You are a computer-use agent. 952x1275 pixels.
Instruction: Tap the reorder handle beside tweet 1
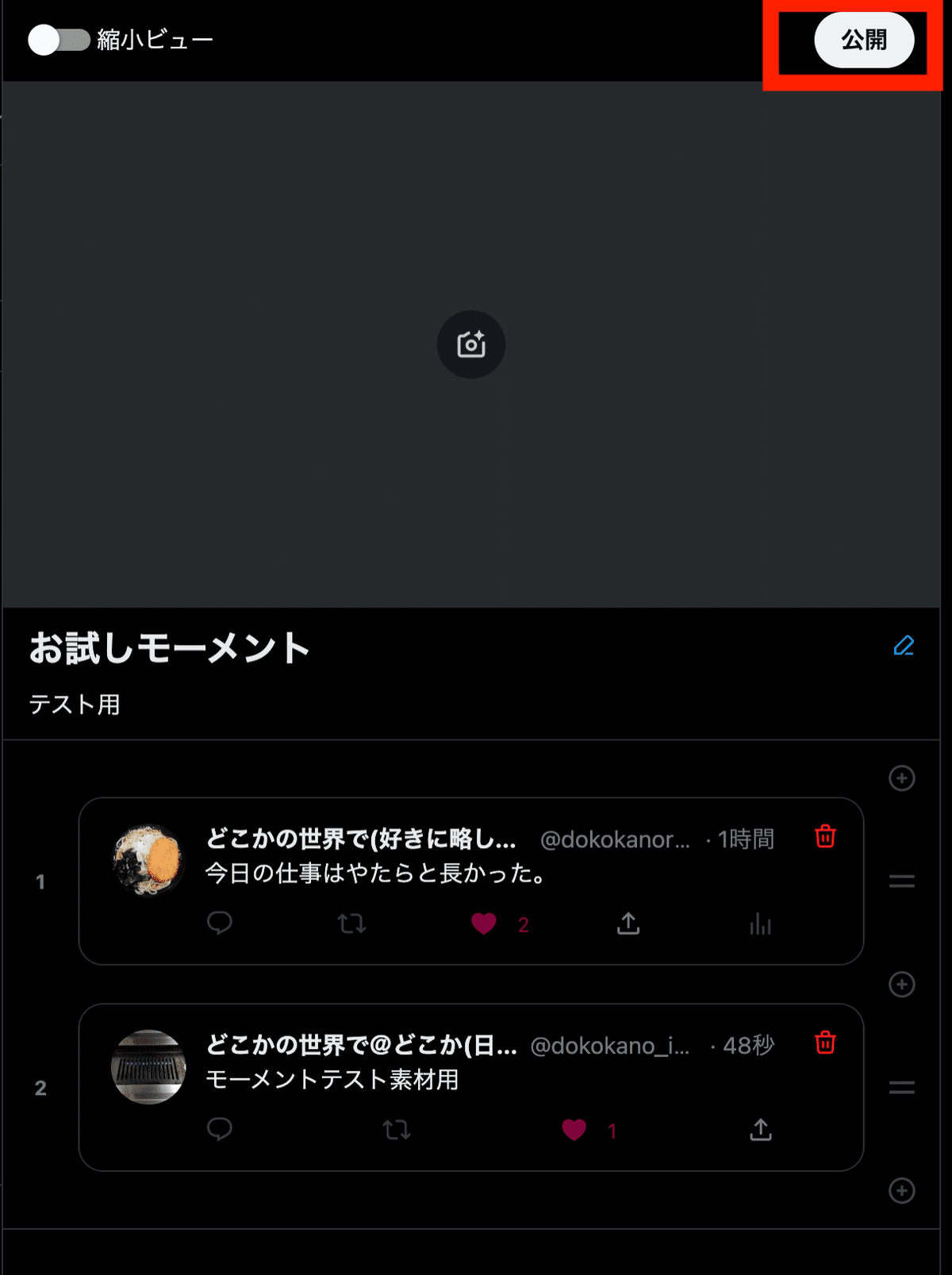(902, 881)
